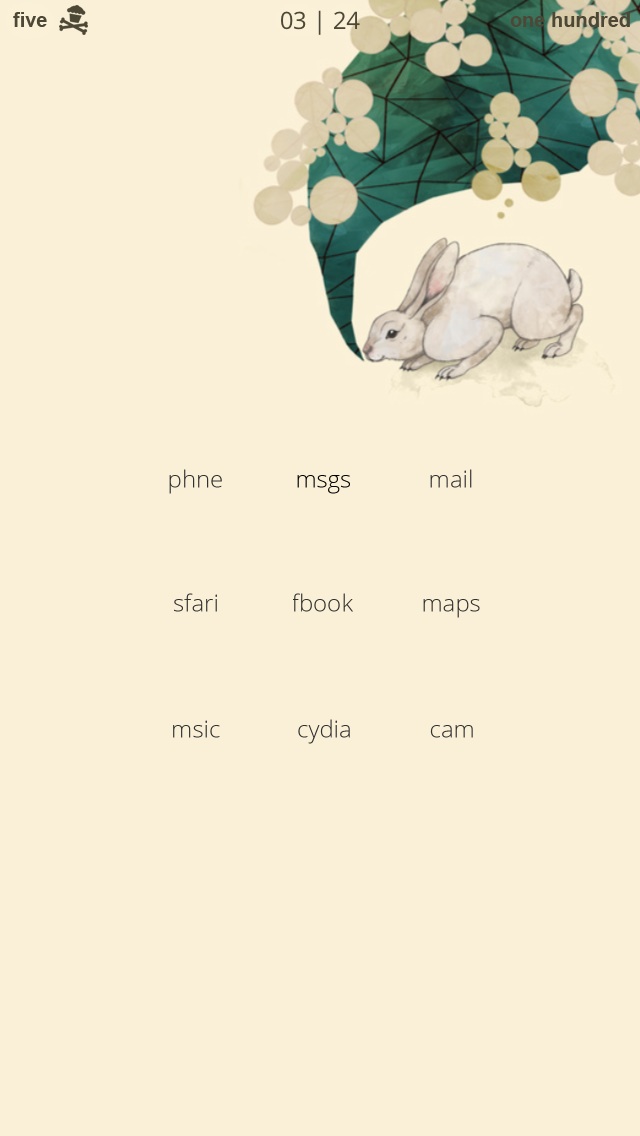Launch the msic music shortcut

(196, 729)
